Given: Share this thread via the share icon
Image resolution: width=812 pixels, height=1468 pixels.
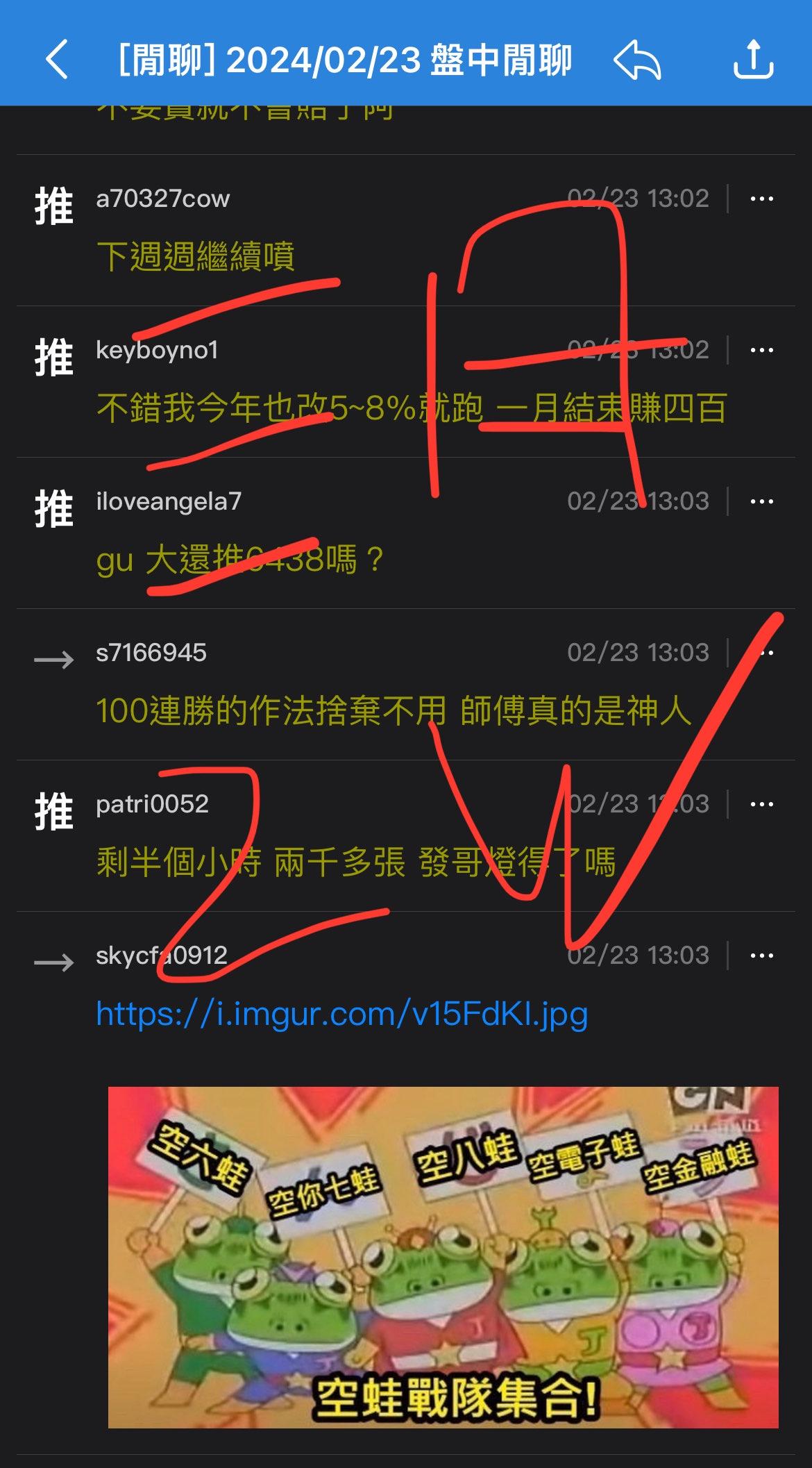Looking at the screenshot, I should click(753, 60).
